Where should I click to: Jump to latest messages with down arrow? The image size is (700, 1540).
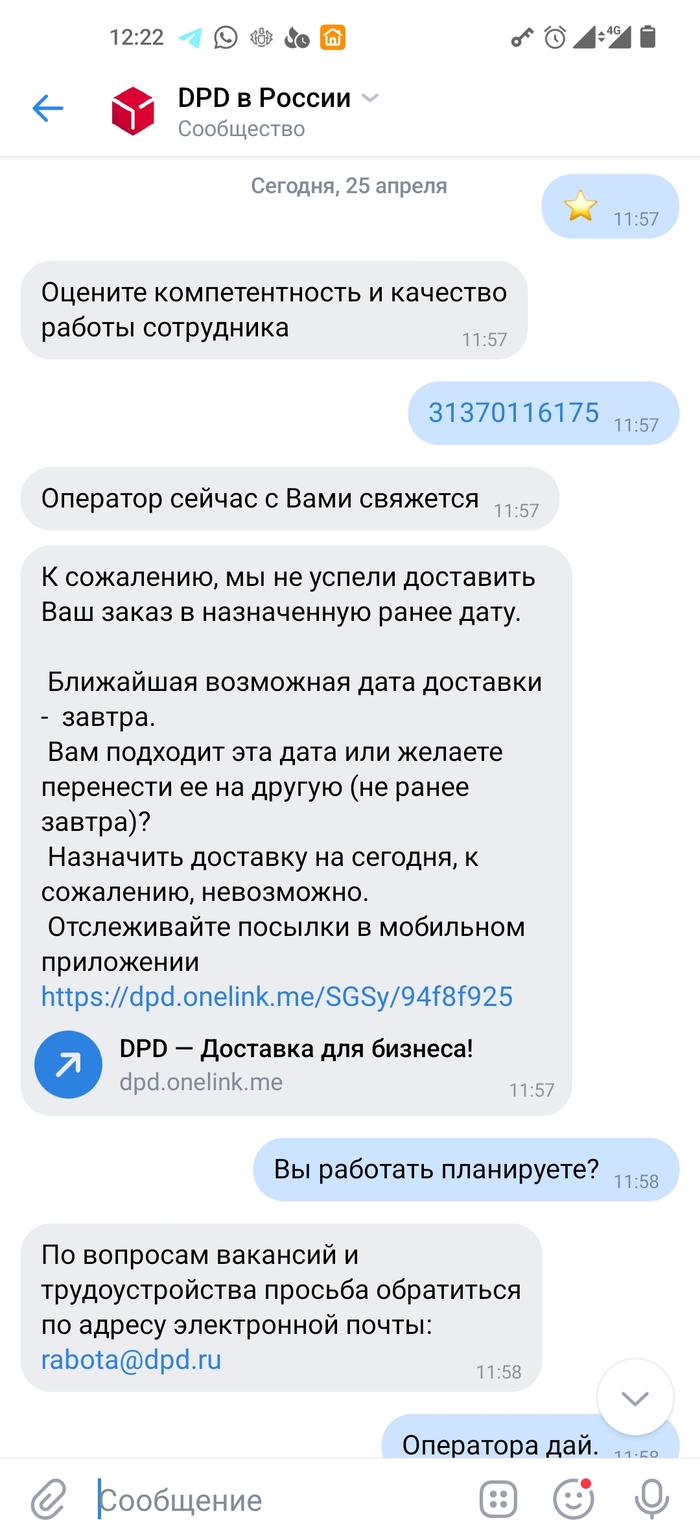pyautogui.click(x=634, y=1397)
